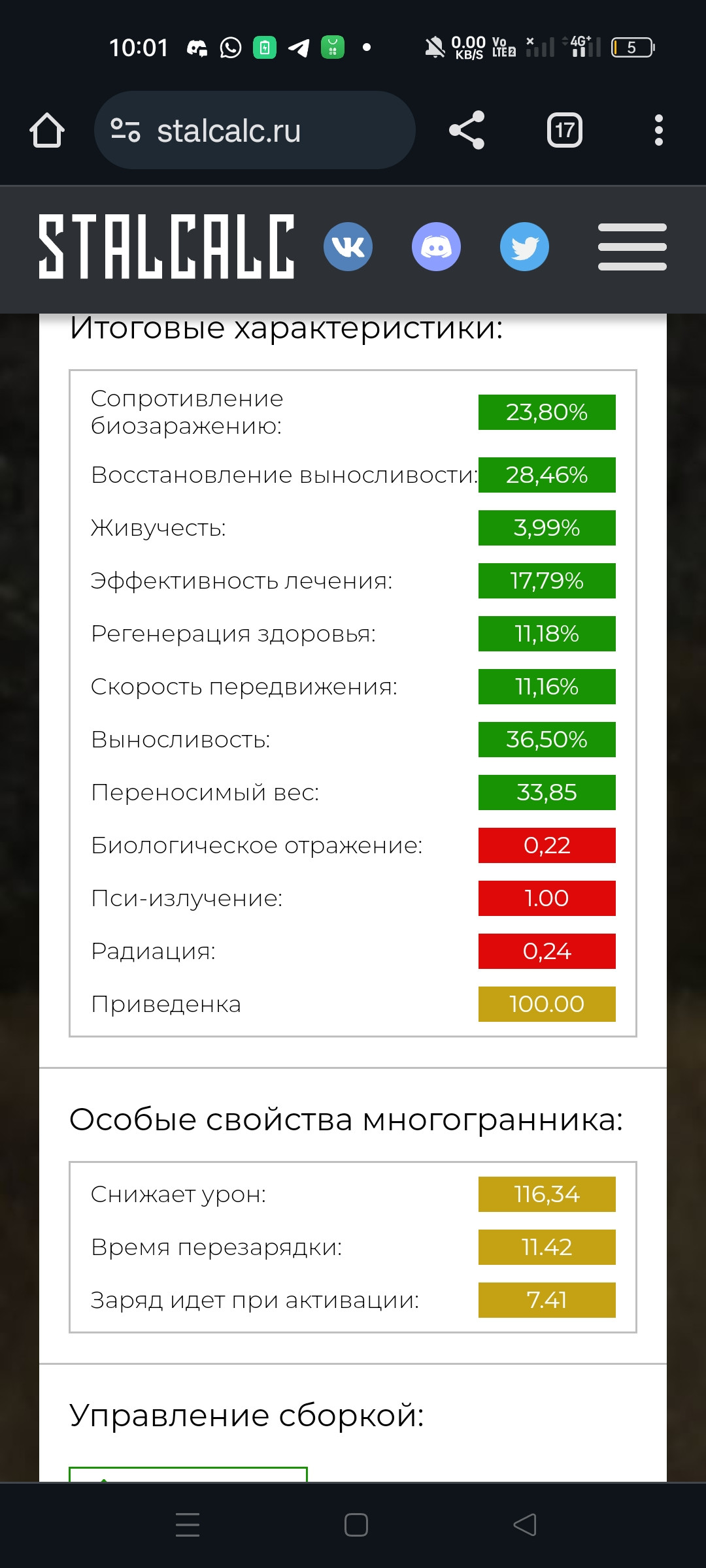Open the system recent apps
Viewport: 706px width, 1568px height.
coord(188,1525)
